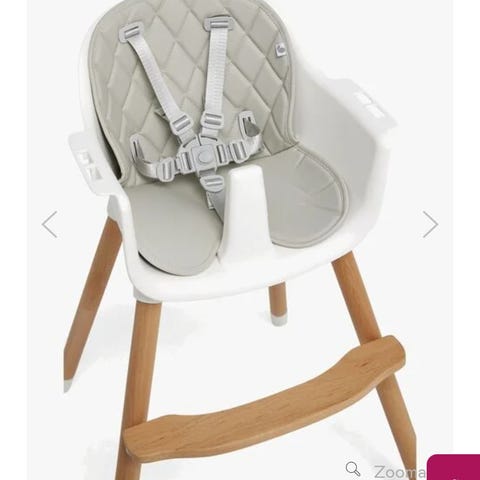Tap the Zoom magnifier control

coord(353,468)
